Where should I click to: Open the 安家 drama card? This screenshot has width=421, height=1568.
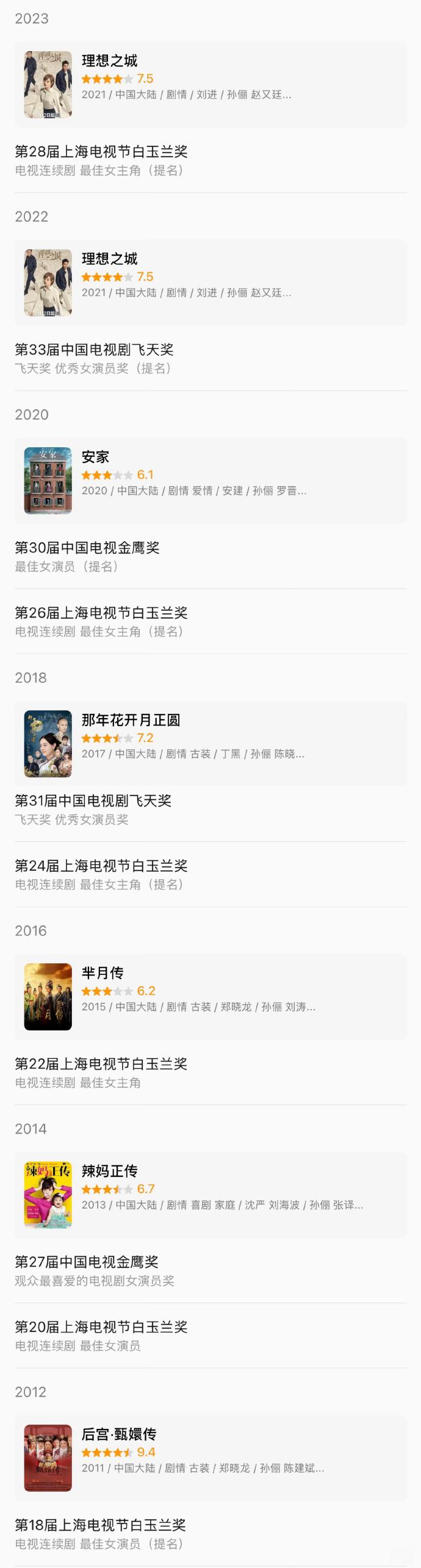coord(210,481)
